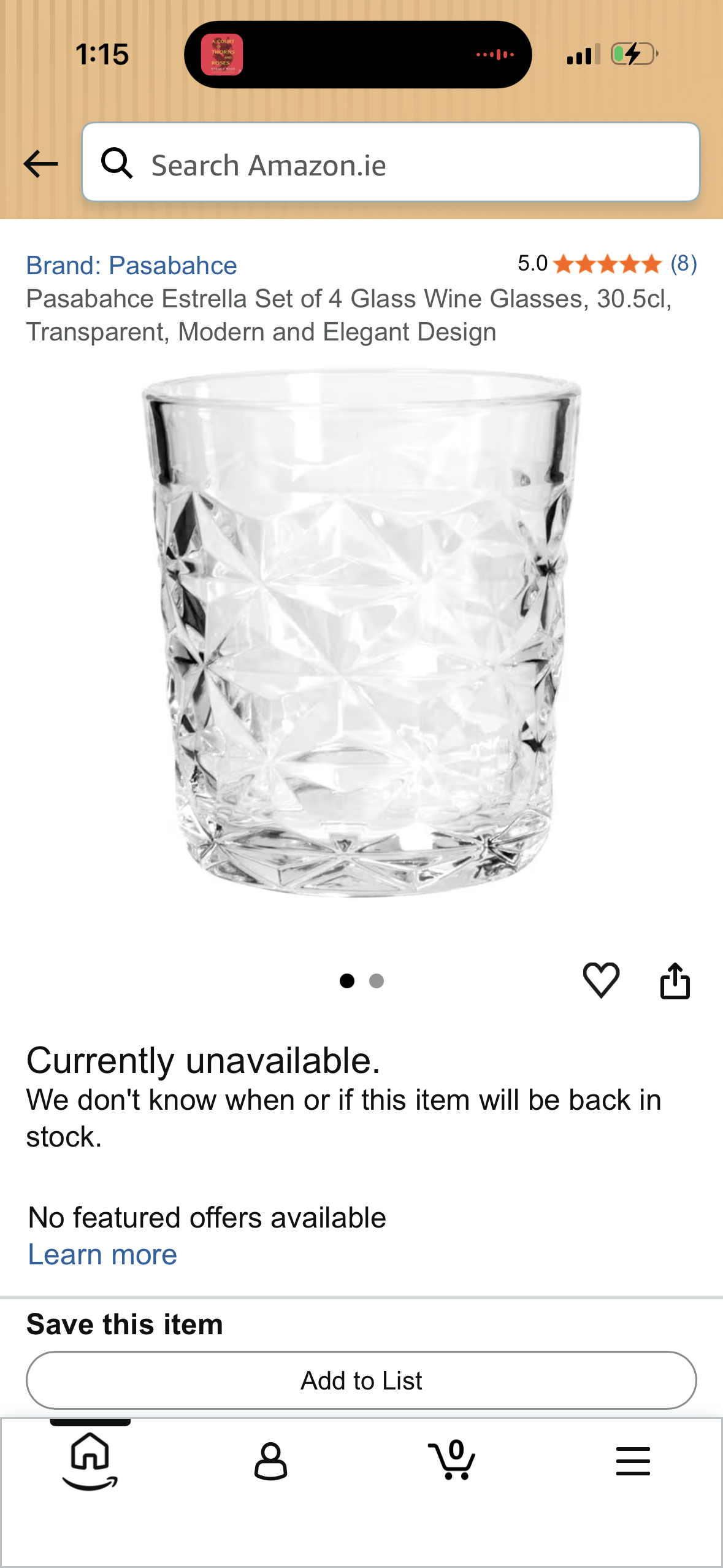Switch to the Home tab
Viewport: 723px width, 1568px height.
[90, 1461]
